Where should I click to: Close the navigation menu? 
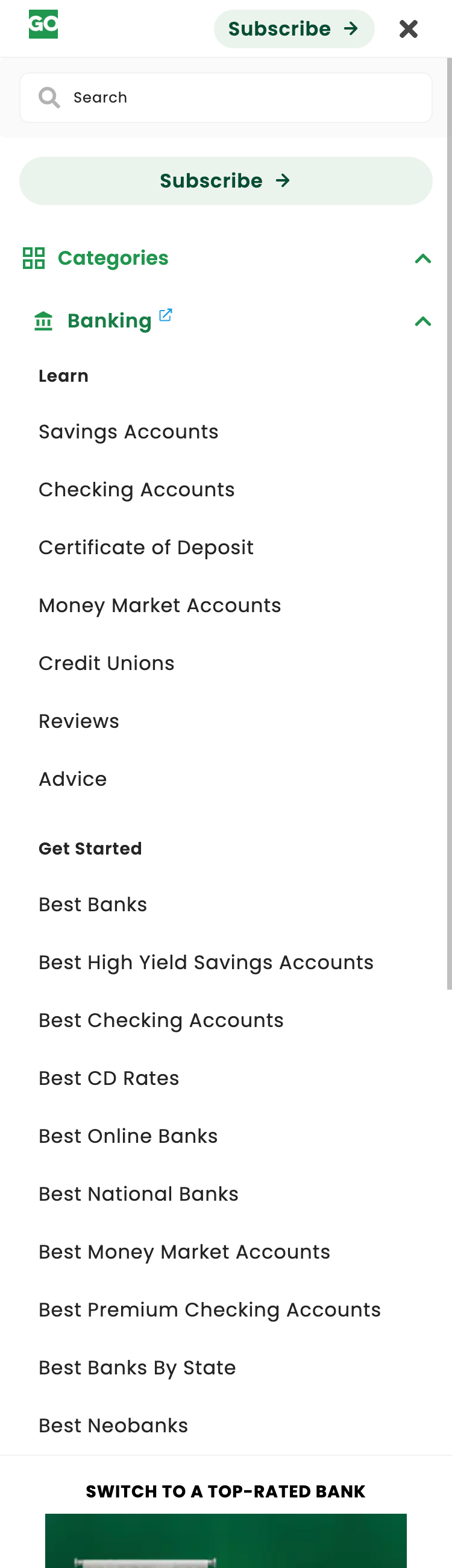(408, 28)
